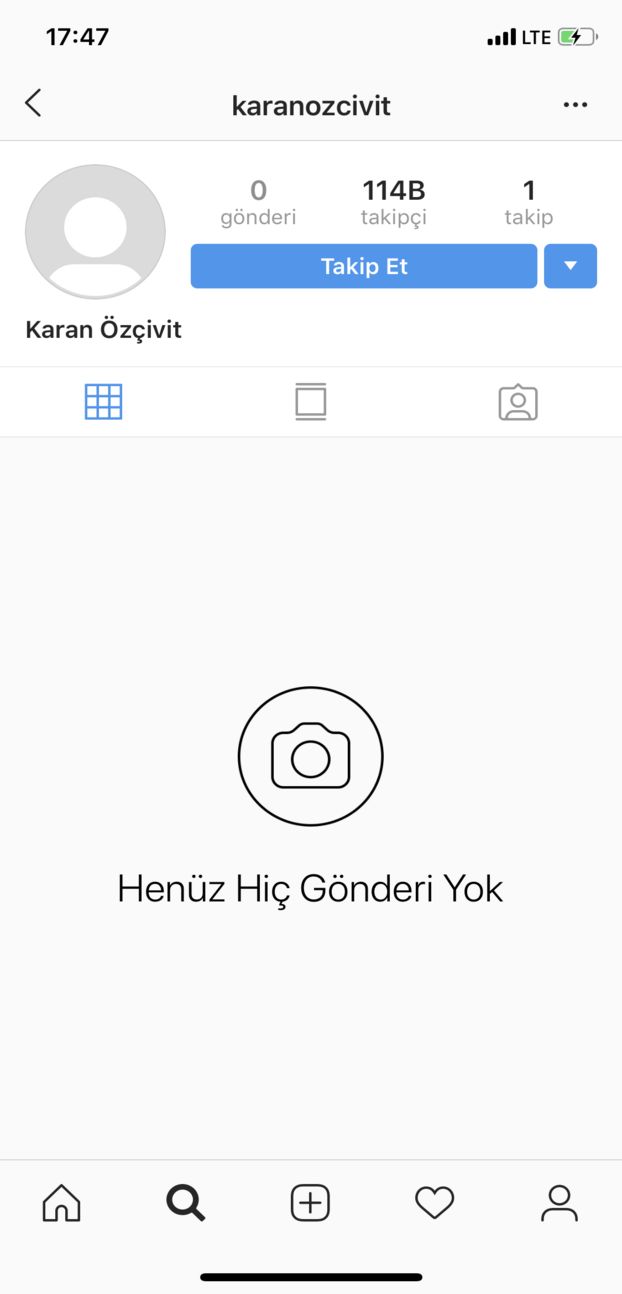Tap the Takip Et follow button

pos(363,267)
